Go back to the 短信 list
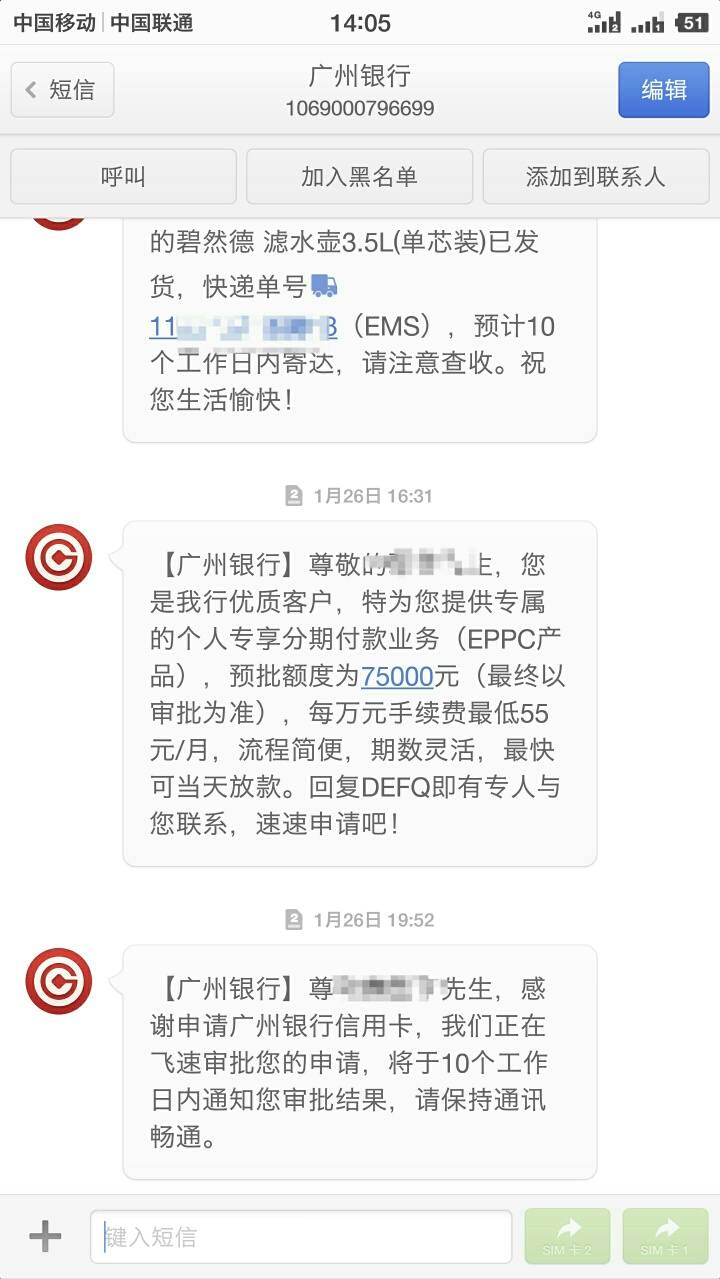 click(x=62, y=90)
